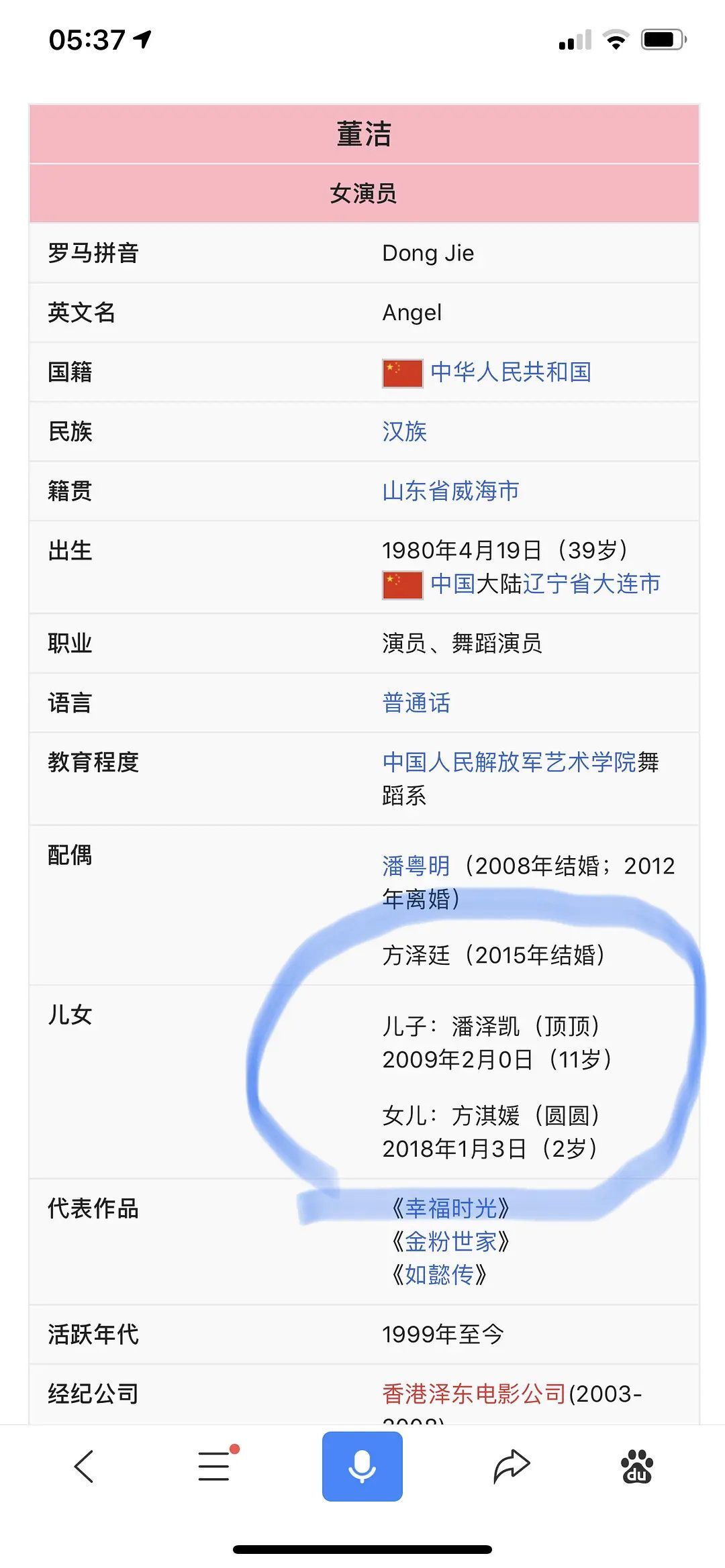Open the 辽宁省大连市 birthplace link
Image resolution: width=725 pixels, height=1568 pixels.
coord(591,584)
